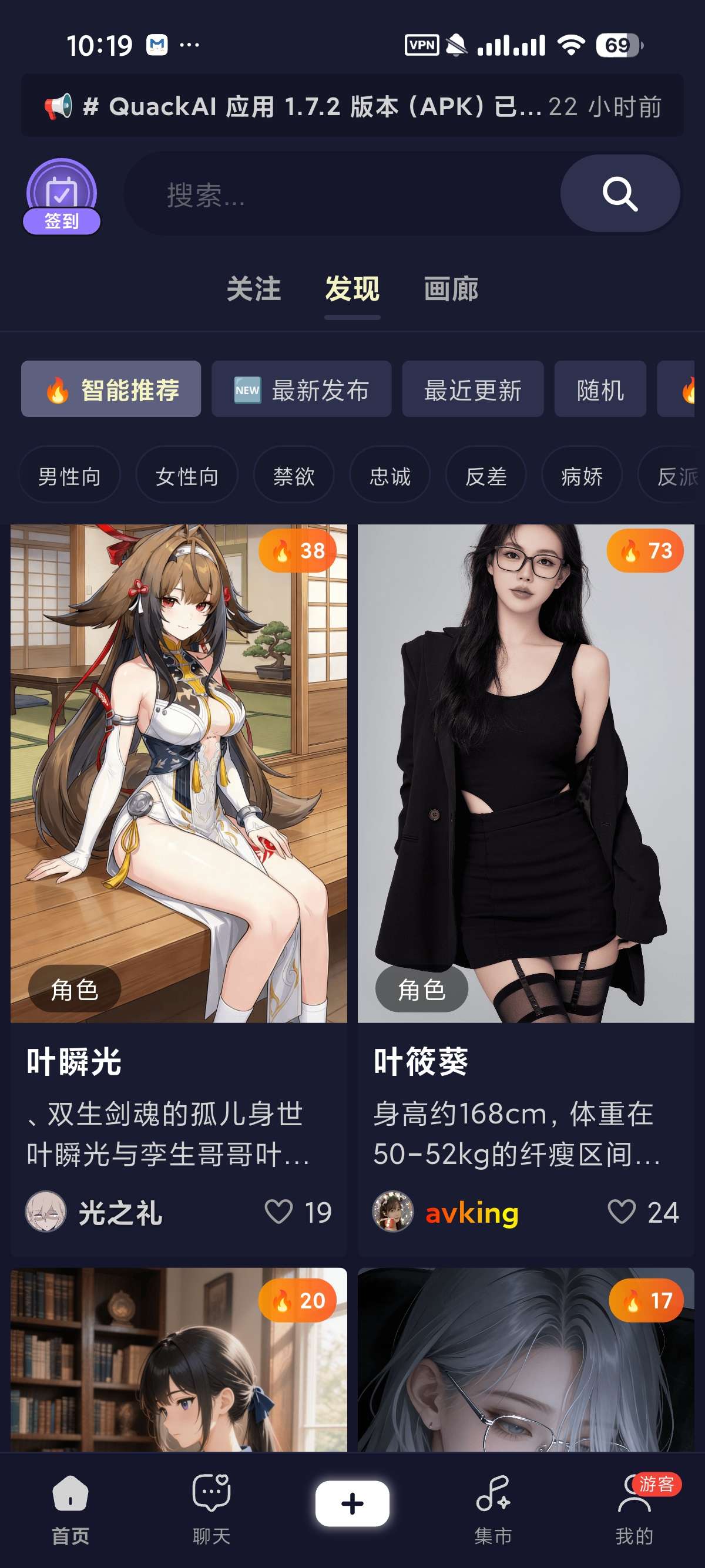This screenshot has width=705, height=1568.
Task: Tap the search magnifier icon
Action: point(619,195)
